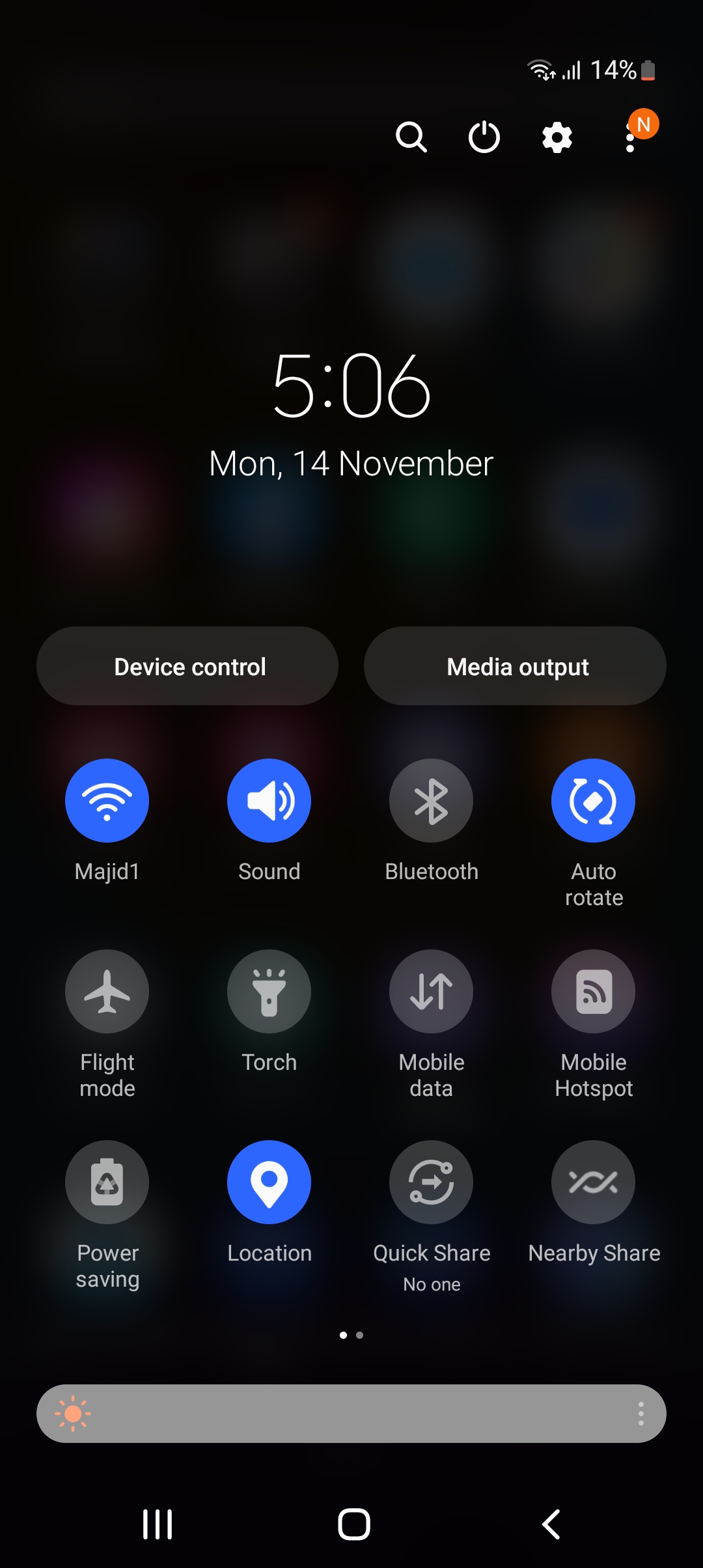
Task: Disable Auto rotate
Action: point(593,800)
